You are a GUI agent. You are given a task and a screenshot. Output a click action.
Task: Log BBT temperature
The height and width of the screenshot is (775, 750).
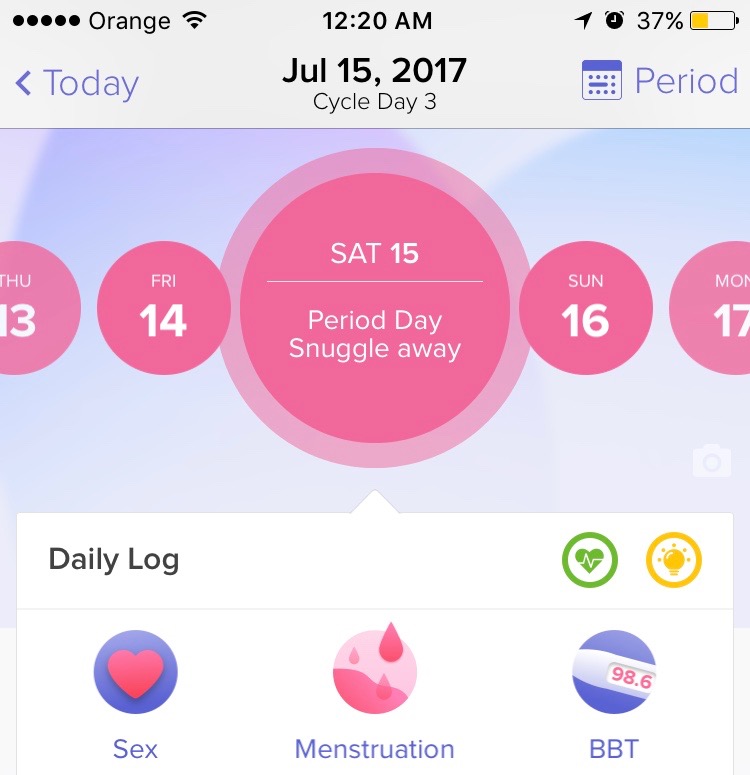tap(615, 672)
